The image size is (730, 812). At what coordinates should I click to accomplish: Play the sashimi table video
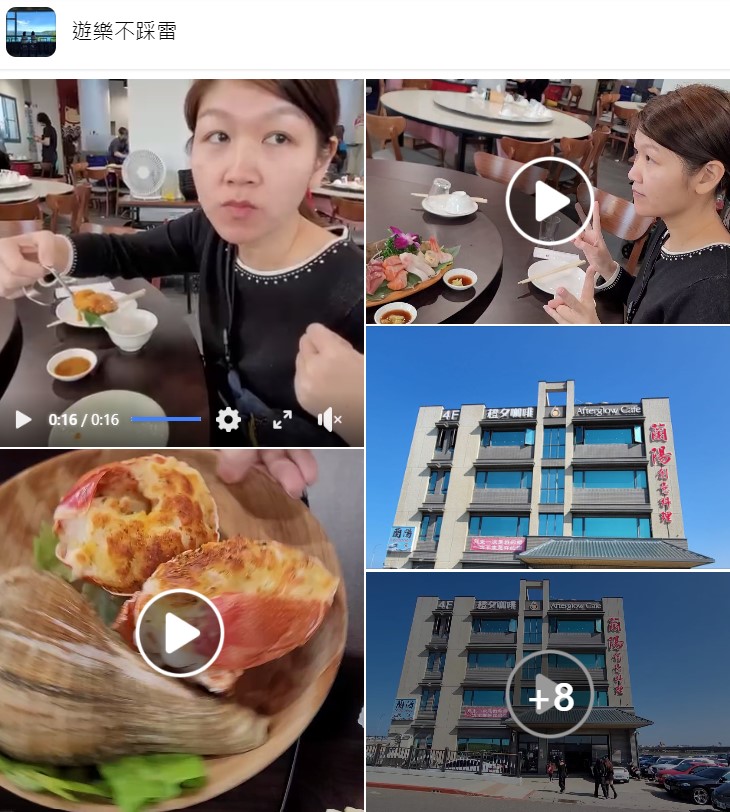point(548,201)
